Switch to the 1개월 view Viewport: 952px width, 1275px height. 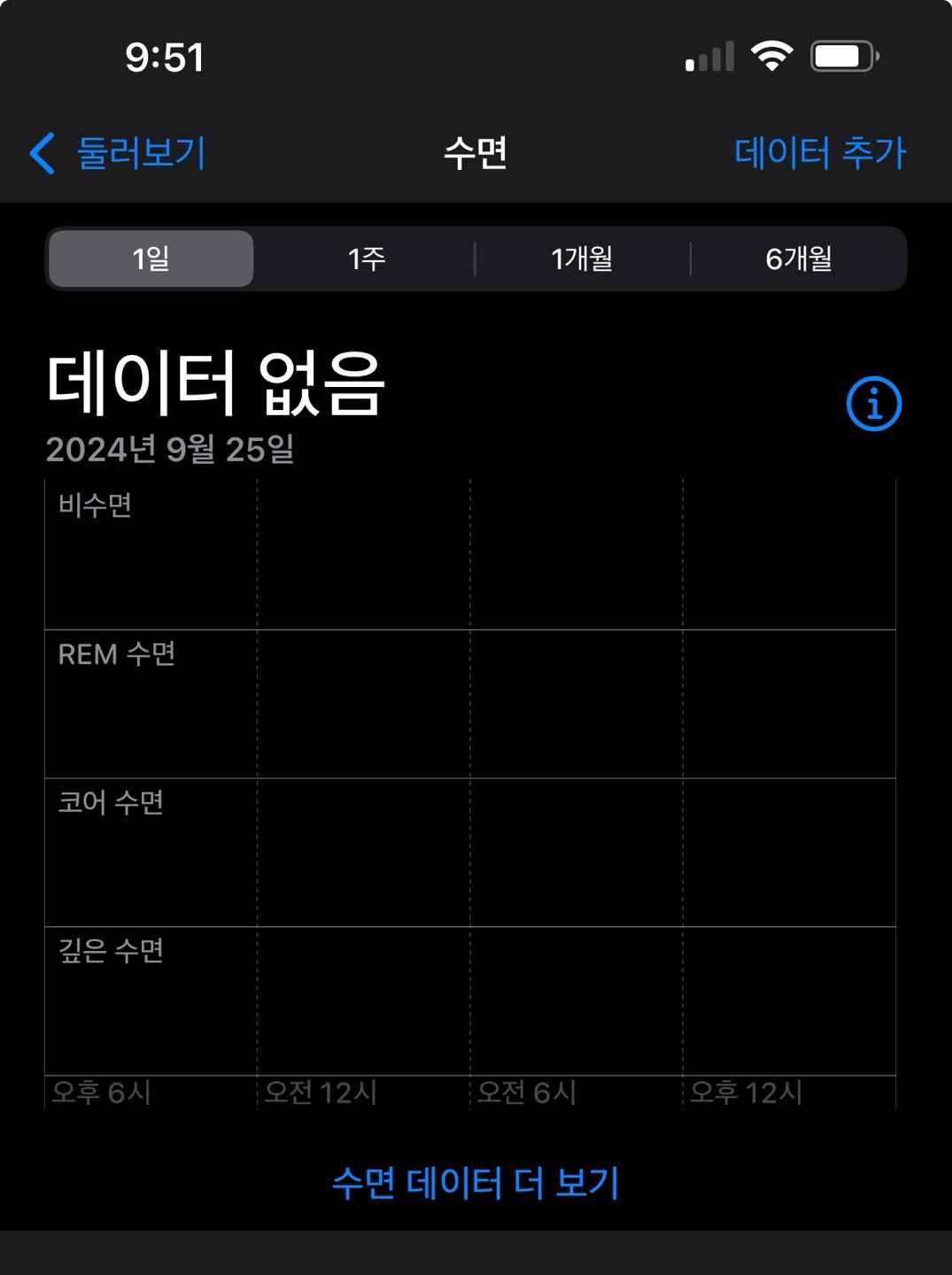(582, 259)
